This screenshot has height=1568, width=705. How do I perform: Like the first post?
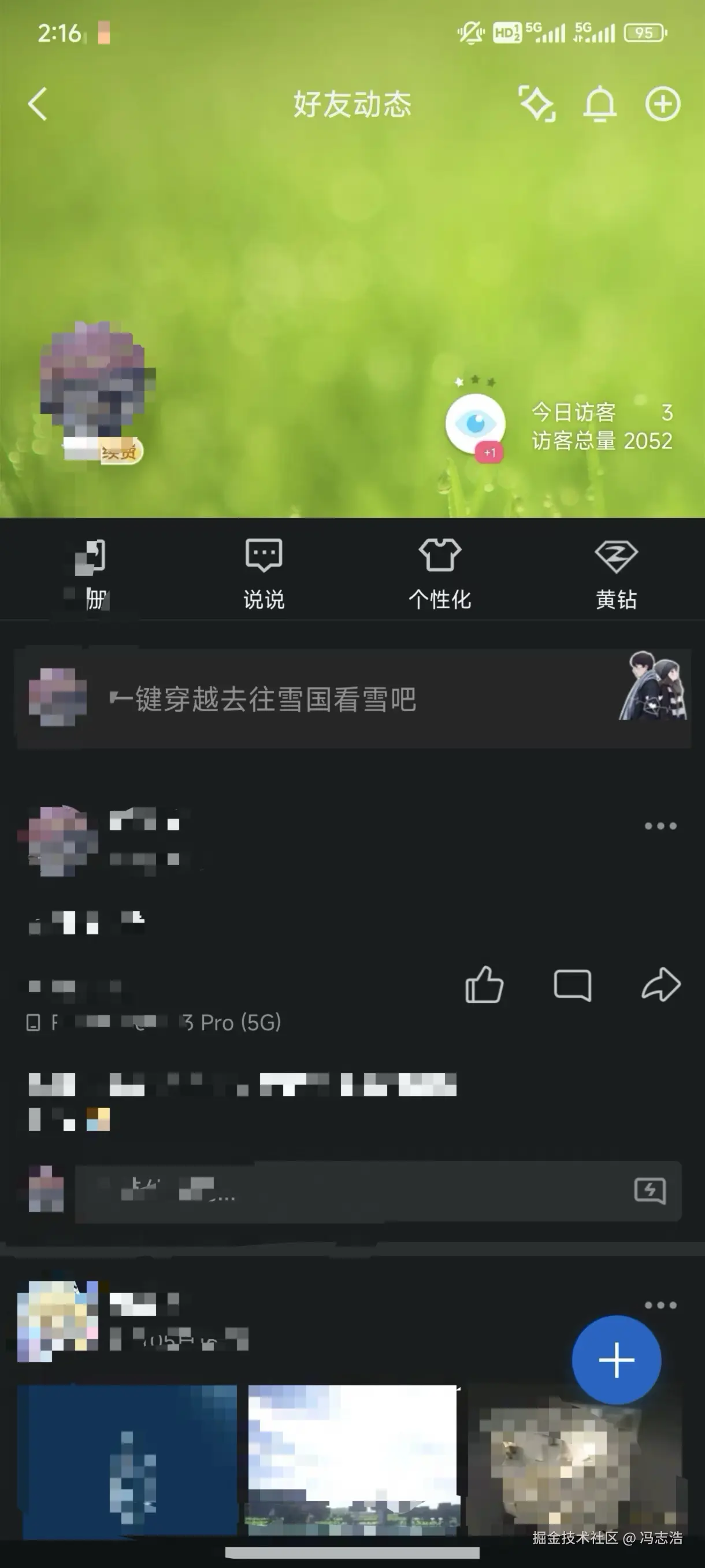pos(484,985)
